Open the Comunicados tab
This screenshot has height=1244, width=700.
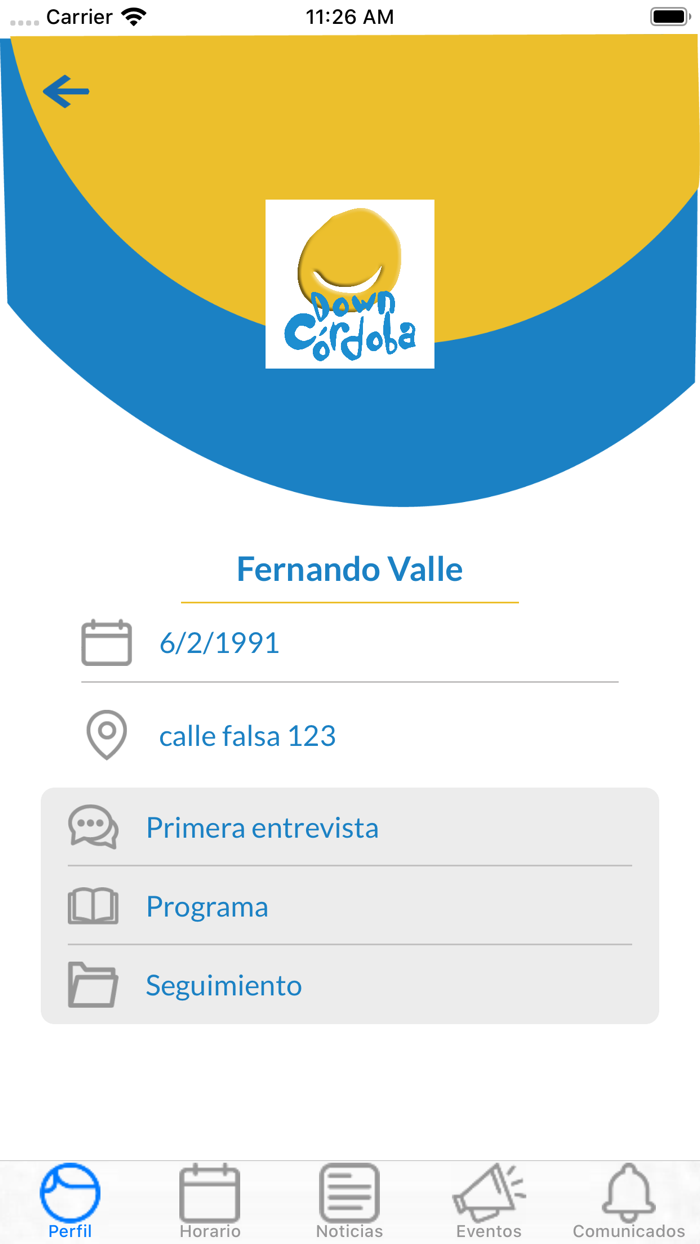tap(629, 1201)
